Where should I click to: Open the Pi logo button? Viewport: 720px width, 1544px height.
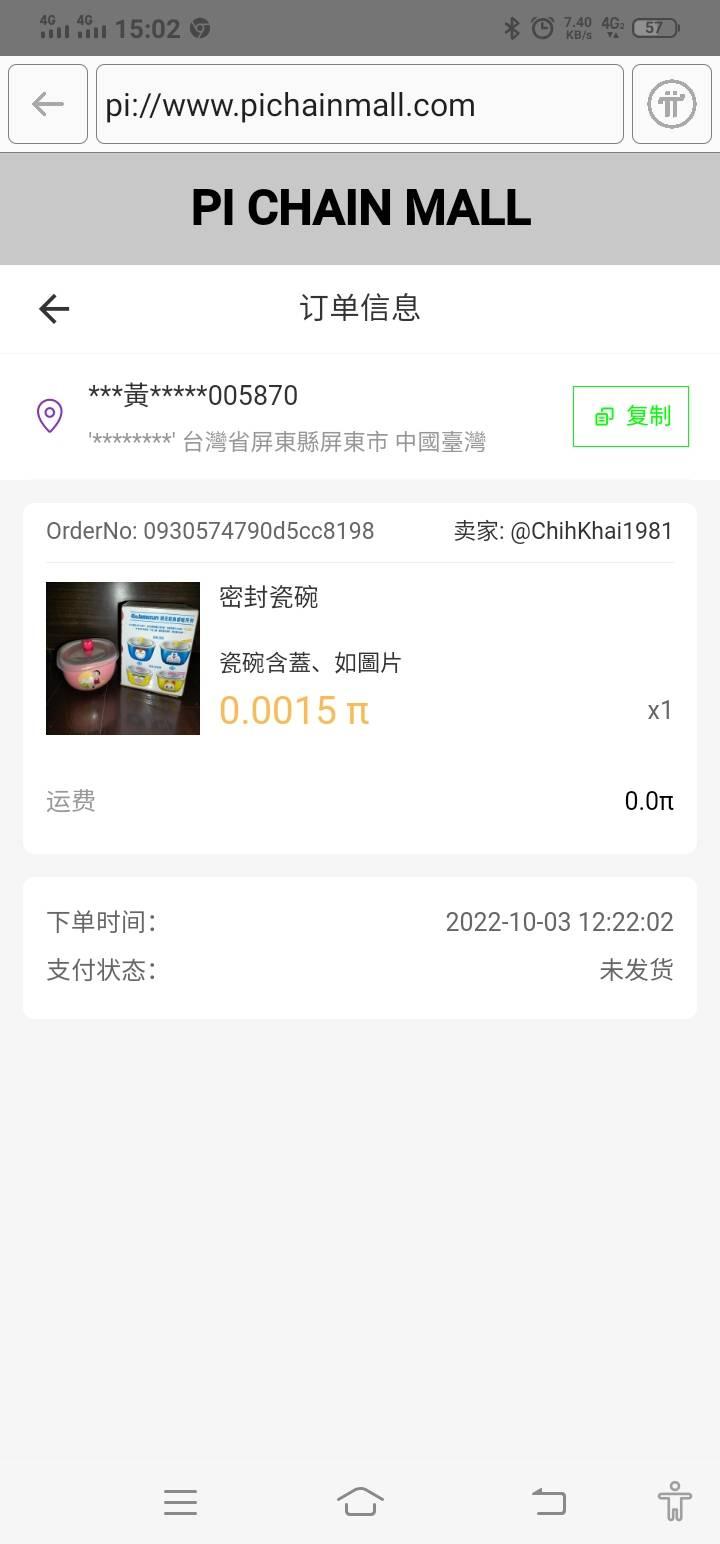(x=671, y=104)
